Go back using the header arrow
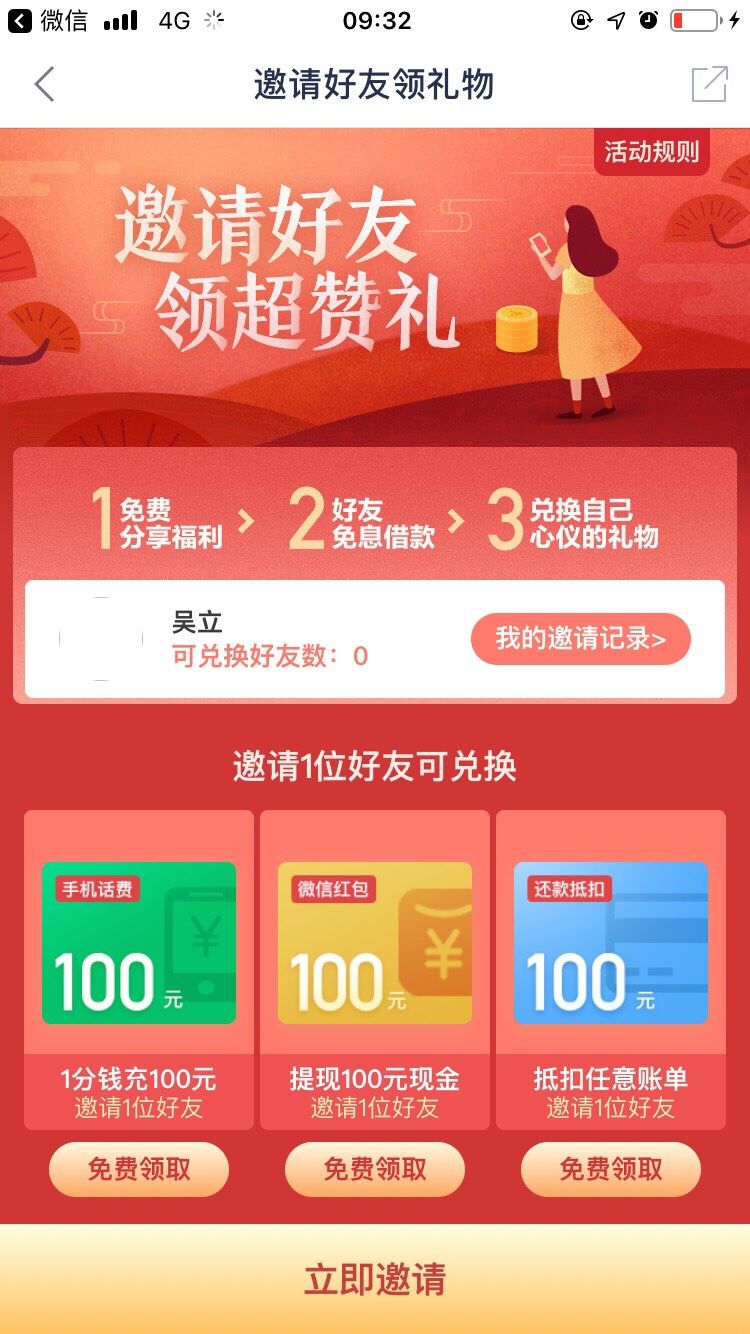750x1334 pixels. (x=44, y=85)
